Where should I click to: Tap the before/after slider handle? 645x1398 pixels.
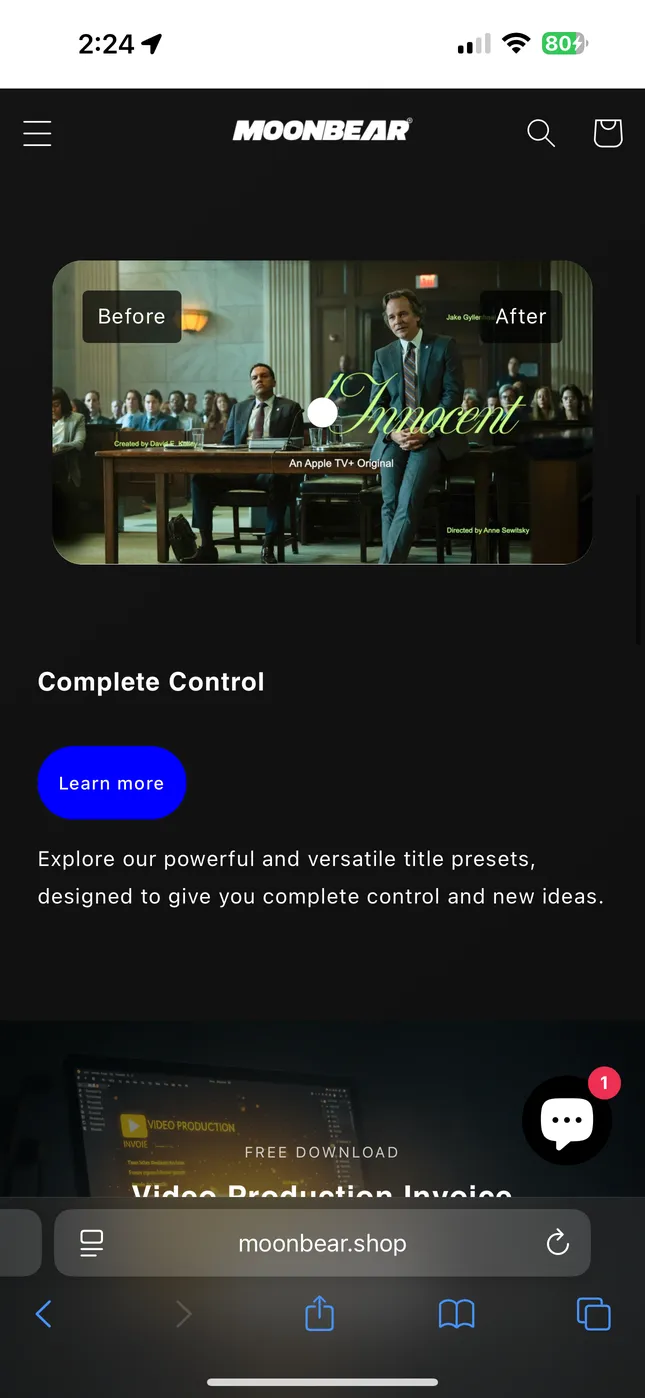[x=322, y=412]
